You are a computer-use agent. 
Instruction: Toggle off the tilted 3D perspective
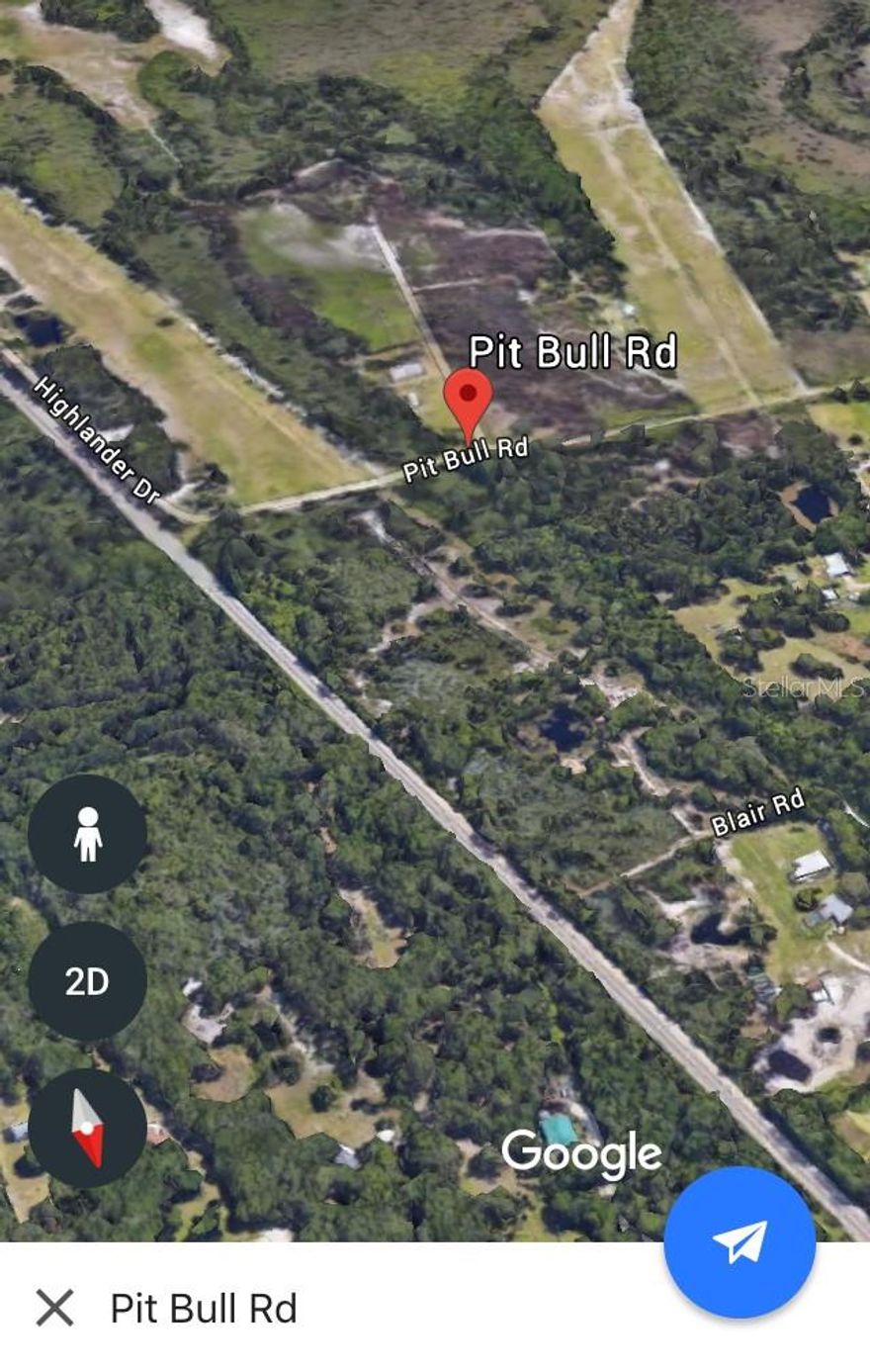point(89,981)
